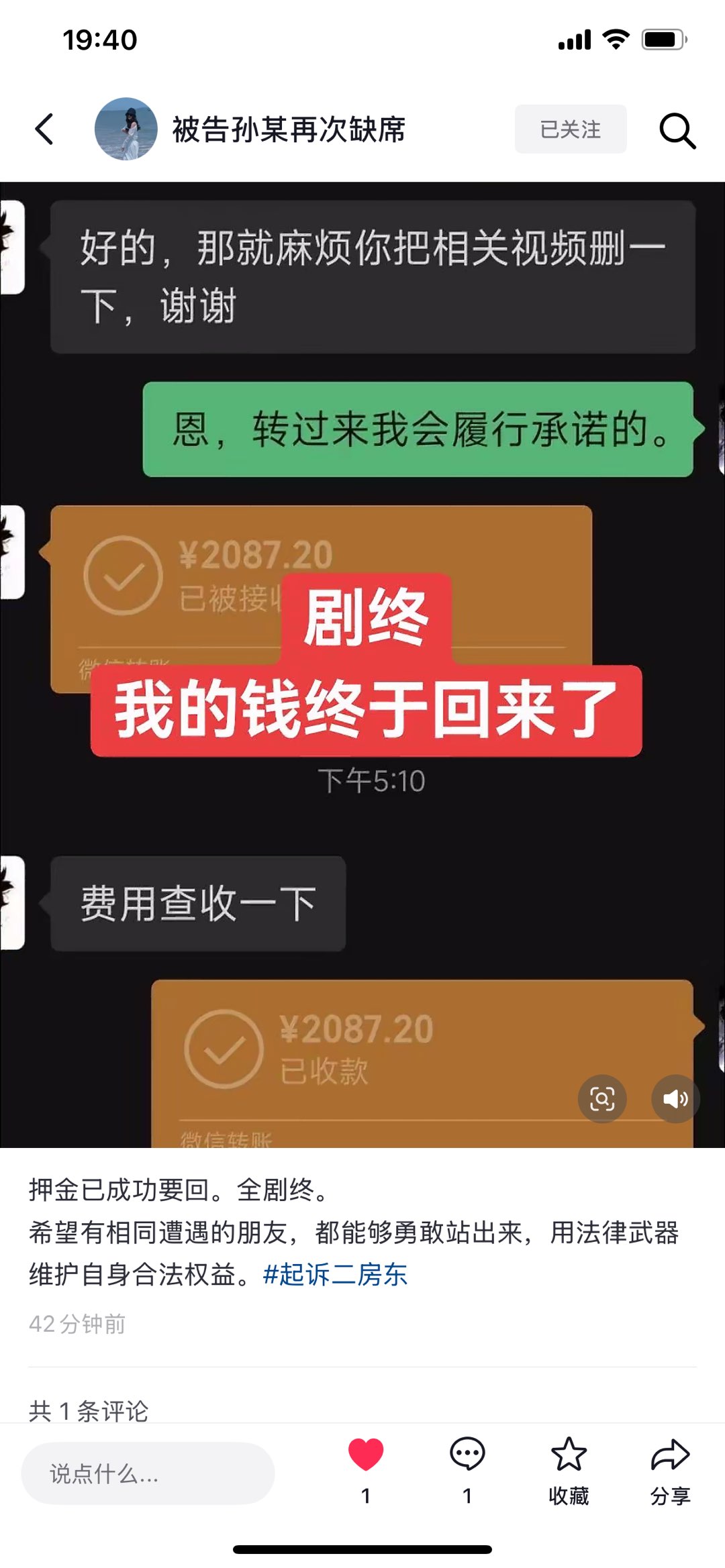Tap the 已关注 following button
This screenshot has width=725, height=1568.
(x=570, y=129)
